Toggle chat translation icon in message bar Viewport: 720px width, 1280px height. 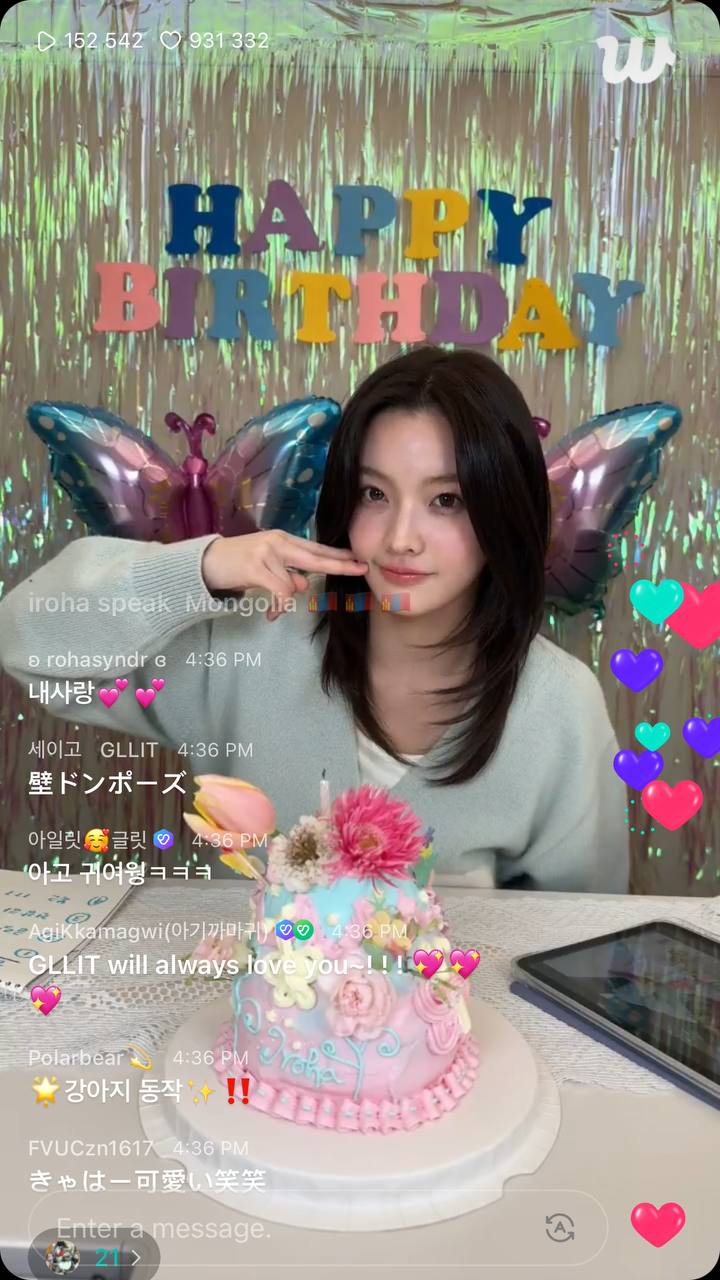point(560,1227)
